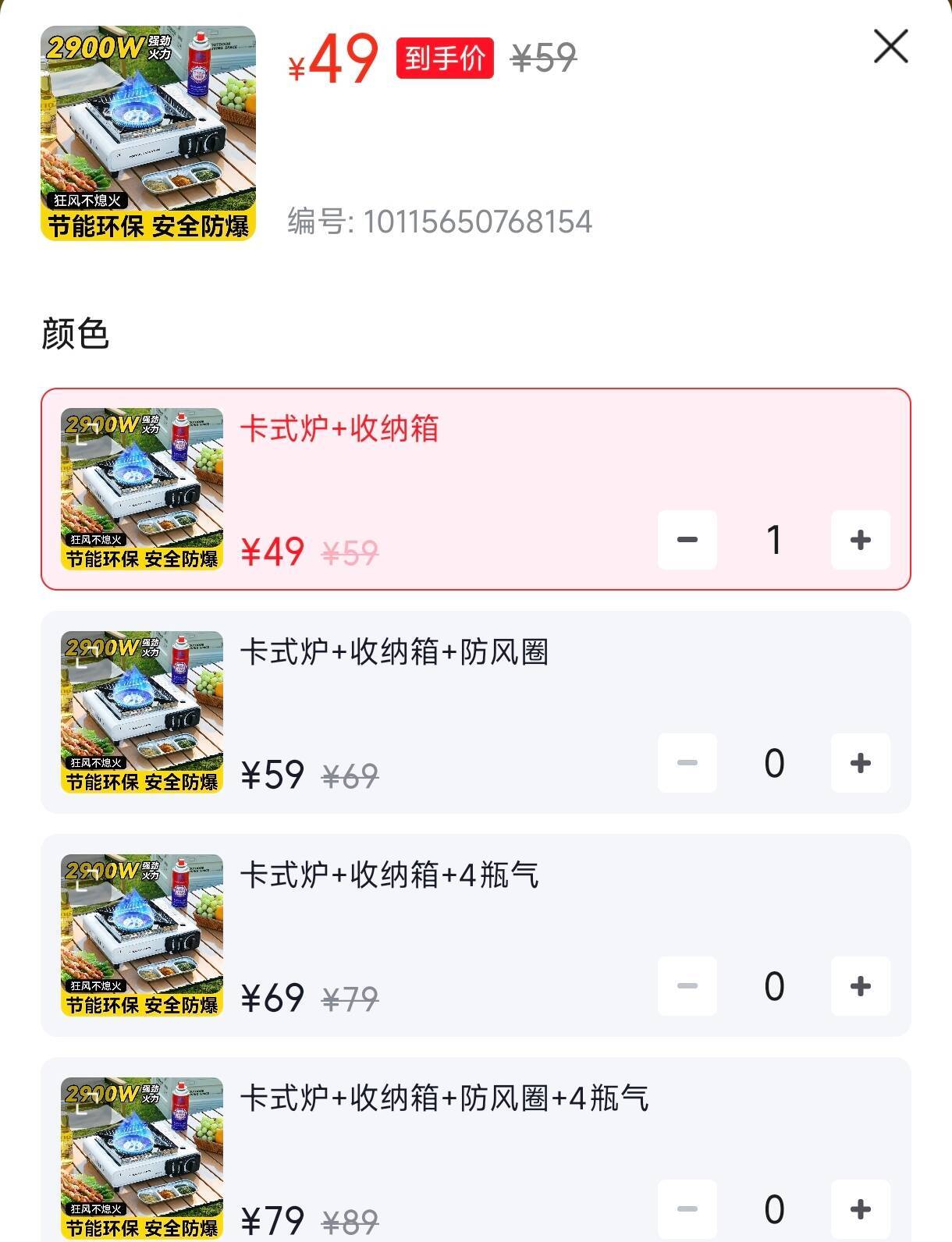The image size is (952, 1242).
Task: Decrease quantity of 卡式炉+收纳箱
Action: [687, 540]
